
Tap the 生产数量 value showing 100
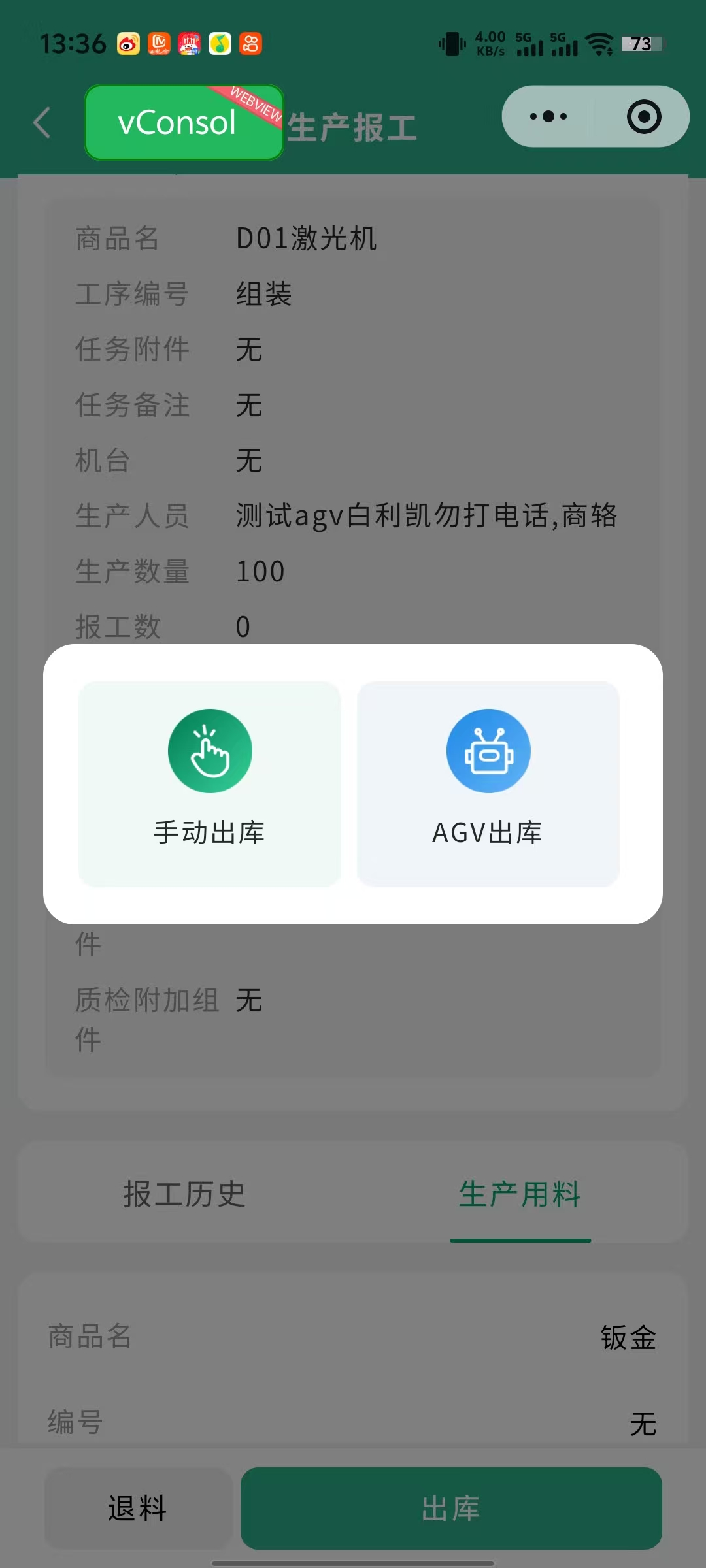point(261,570)
